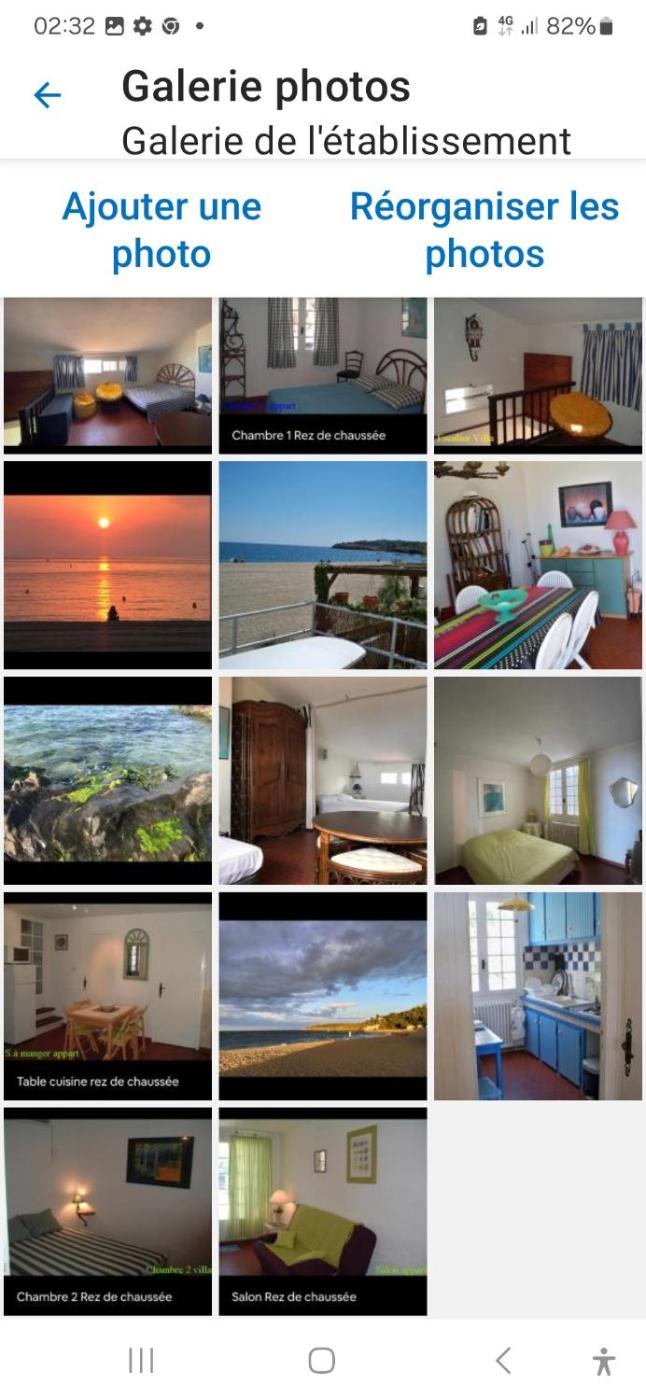Show recent apps
This screenshot has height=1400, width=646.
point(141,1360)
